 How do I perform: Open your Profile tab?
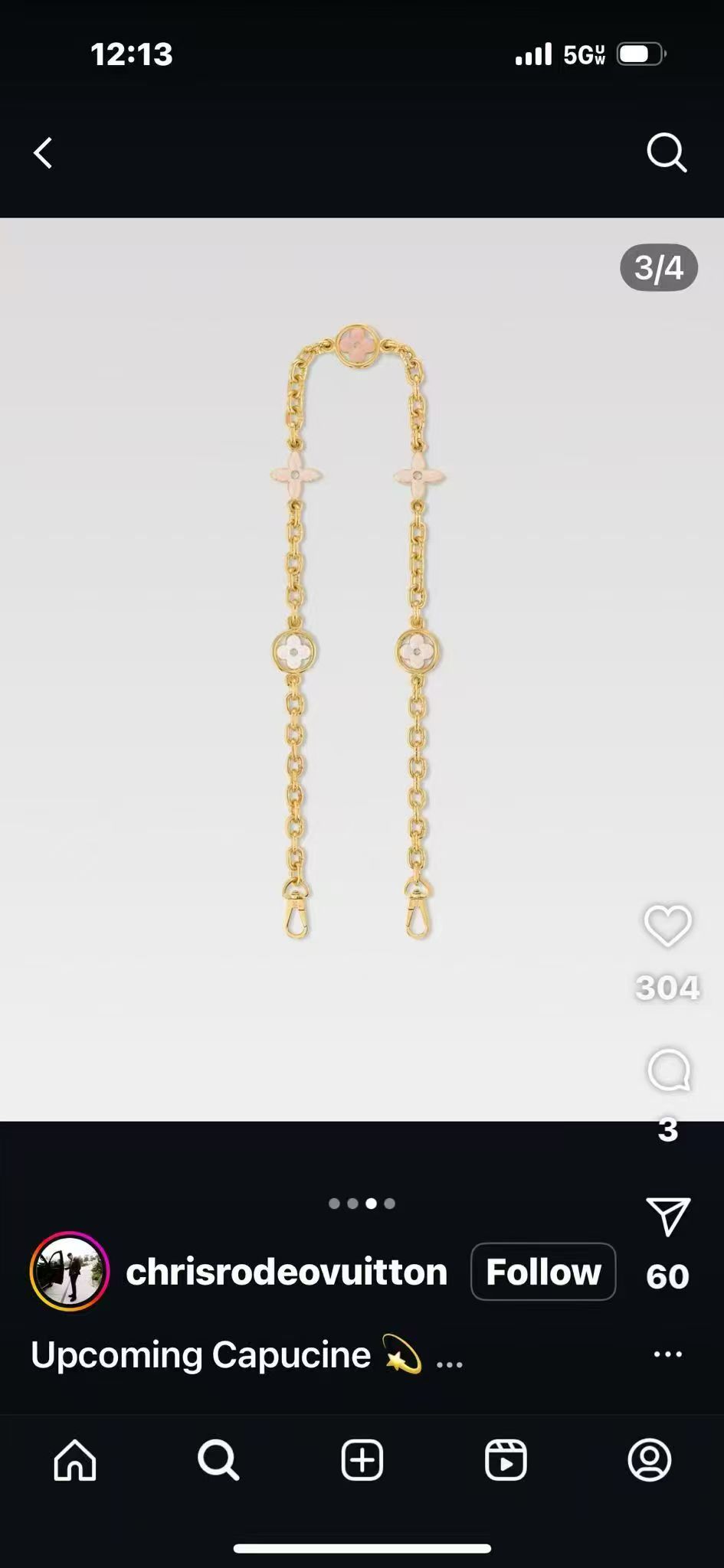(x=649, y=1460)
